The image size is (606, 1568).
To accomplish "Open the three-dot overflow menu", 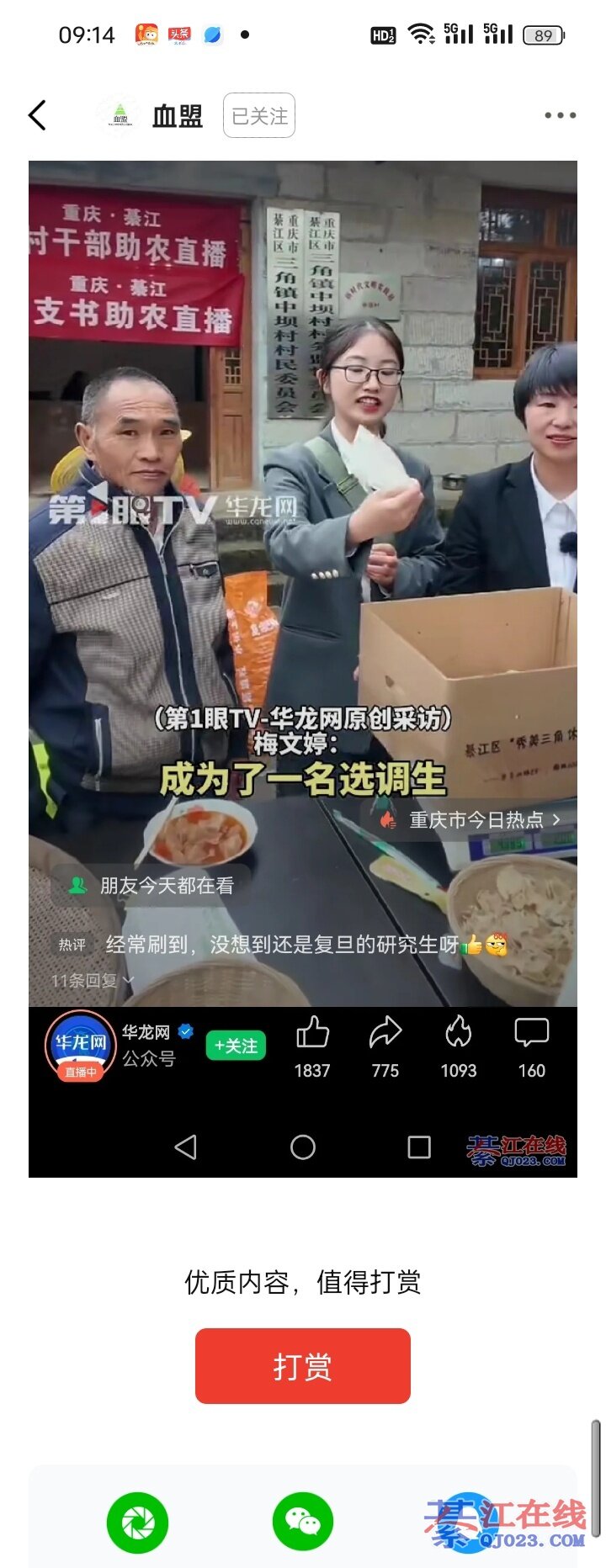I will (560, 115).
